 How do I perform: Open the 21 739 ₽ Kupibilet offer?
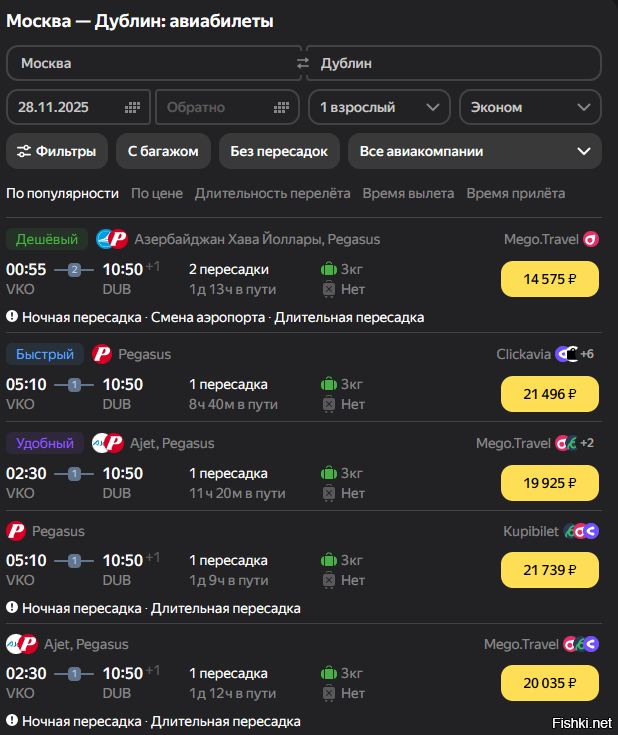(550, 570)
